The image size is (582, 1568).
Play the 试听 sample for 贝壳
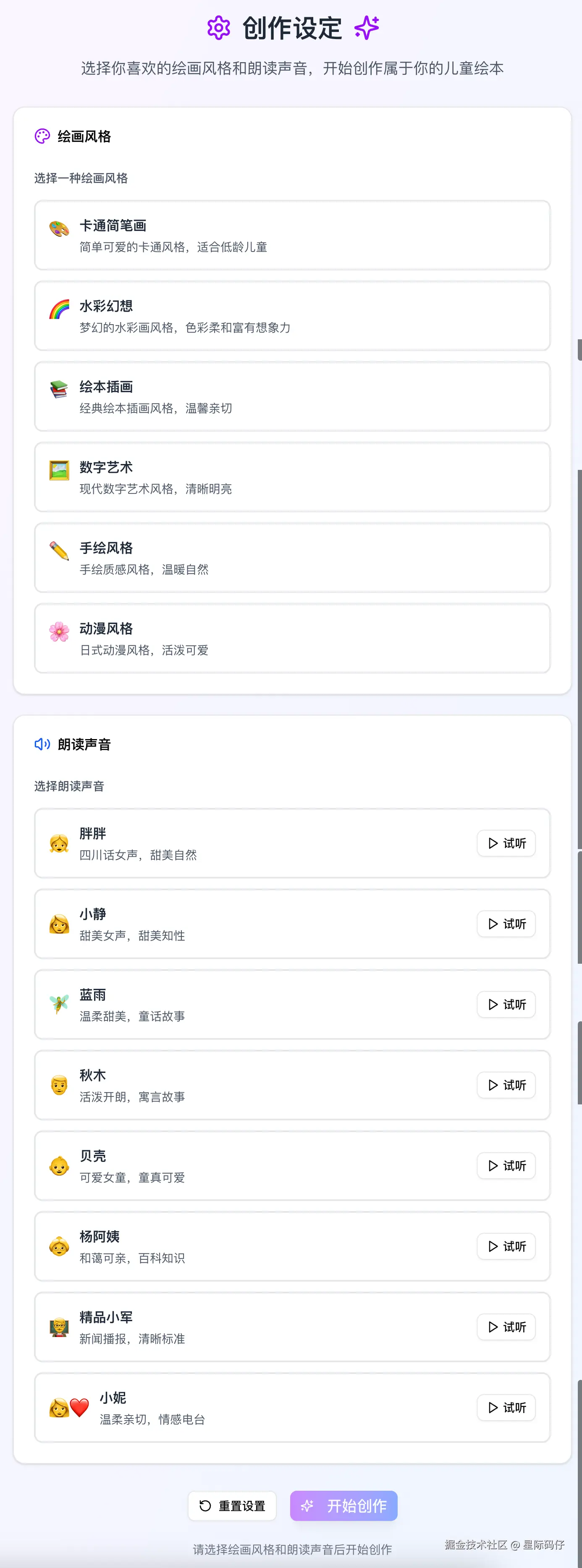pos(506,1166)
